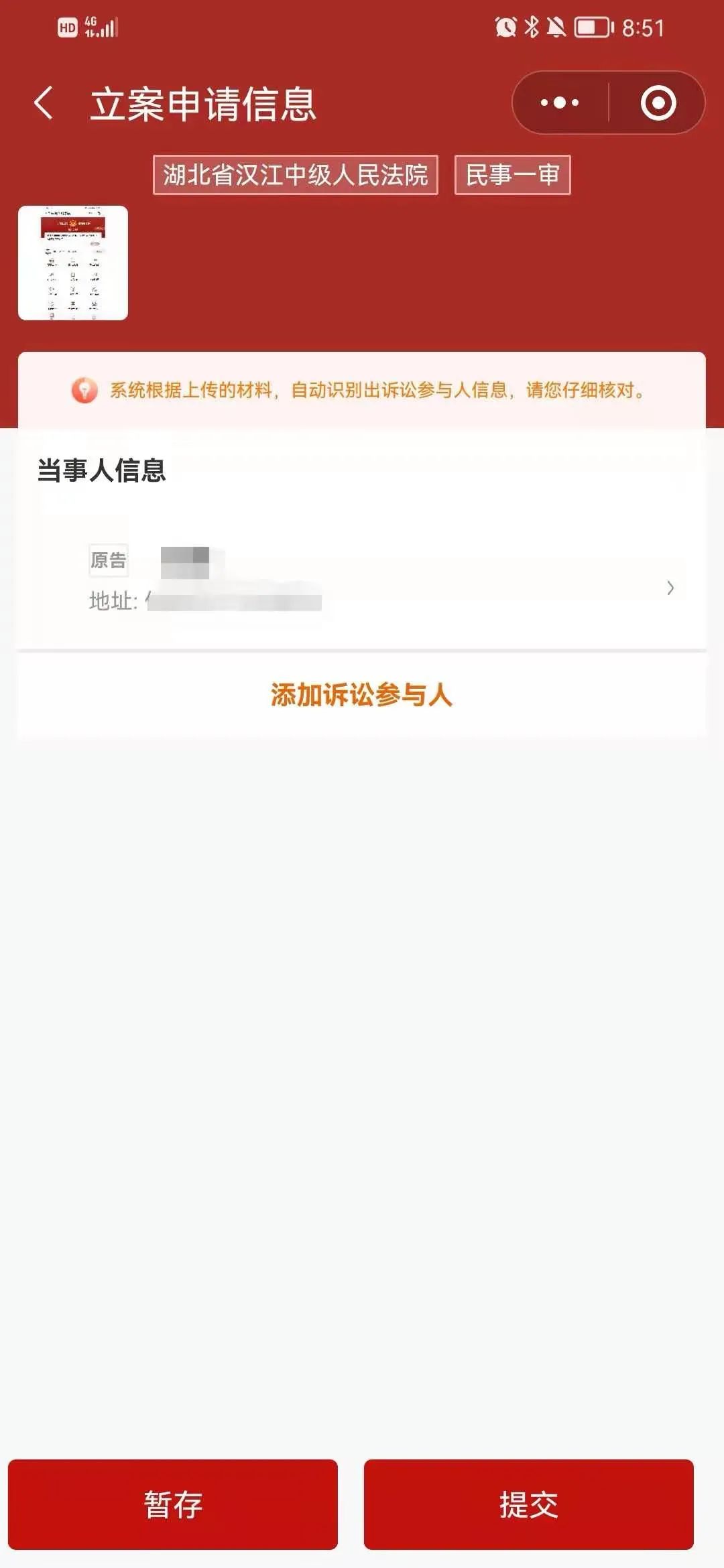Tap 添加诉讼参与人 to add participant

point(362,695)
